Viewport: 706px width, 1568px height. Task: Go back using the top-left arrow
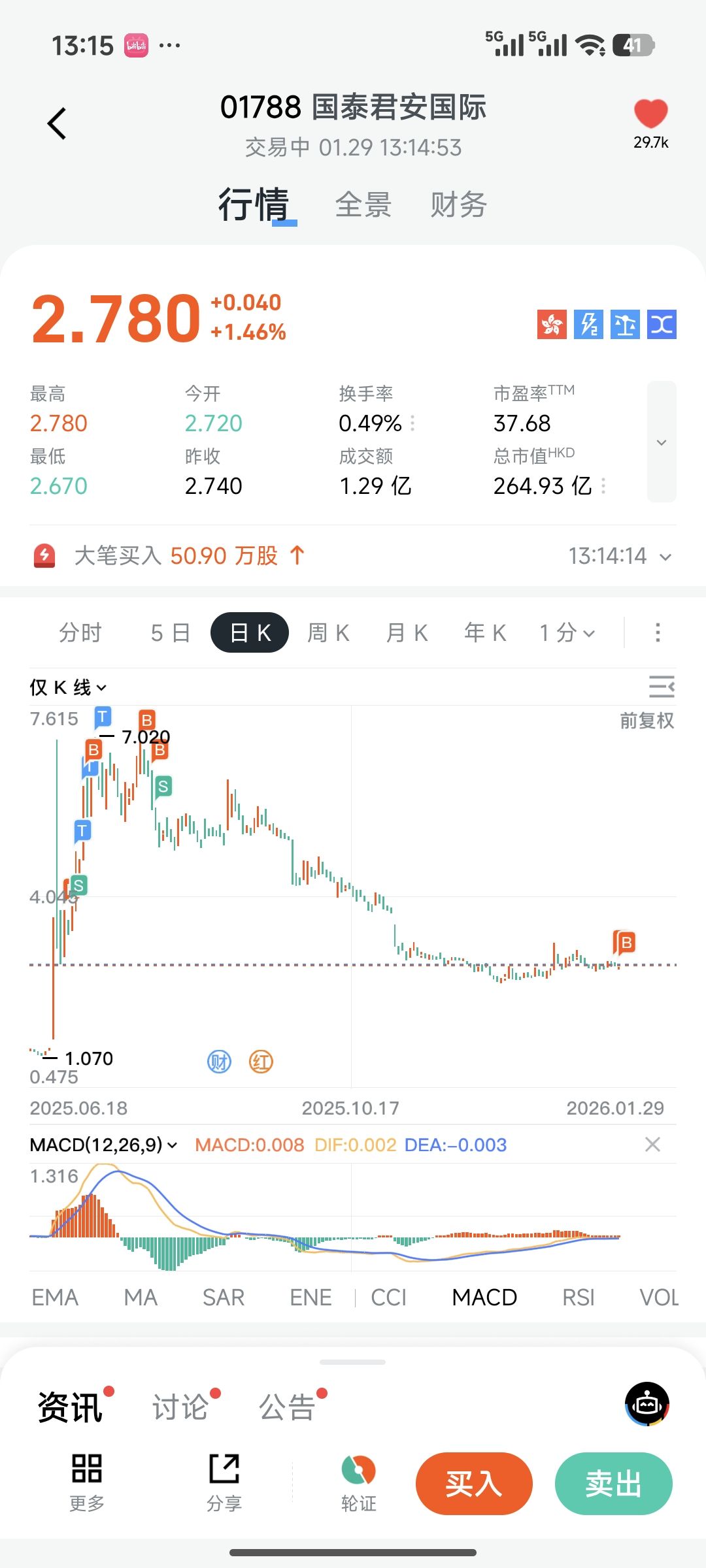[x=58, y=123]
